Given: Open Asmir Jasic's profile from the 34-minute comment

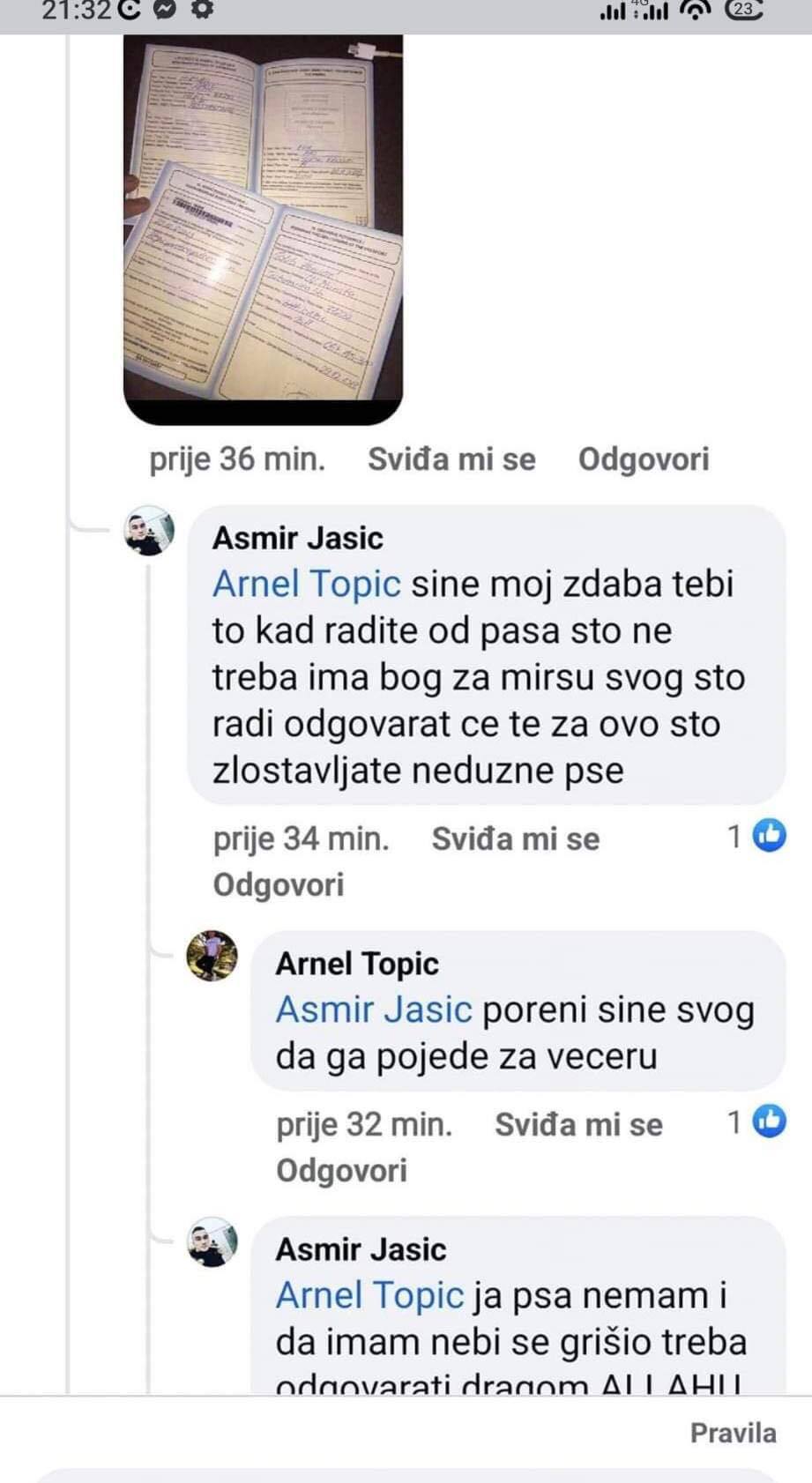Looking at the screenshot, I should click(x=297, y=538).
